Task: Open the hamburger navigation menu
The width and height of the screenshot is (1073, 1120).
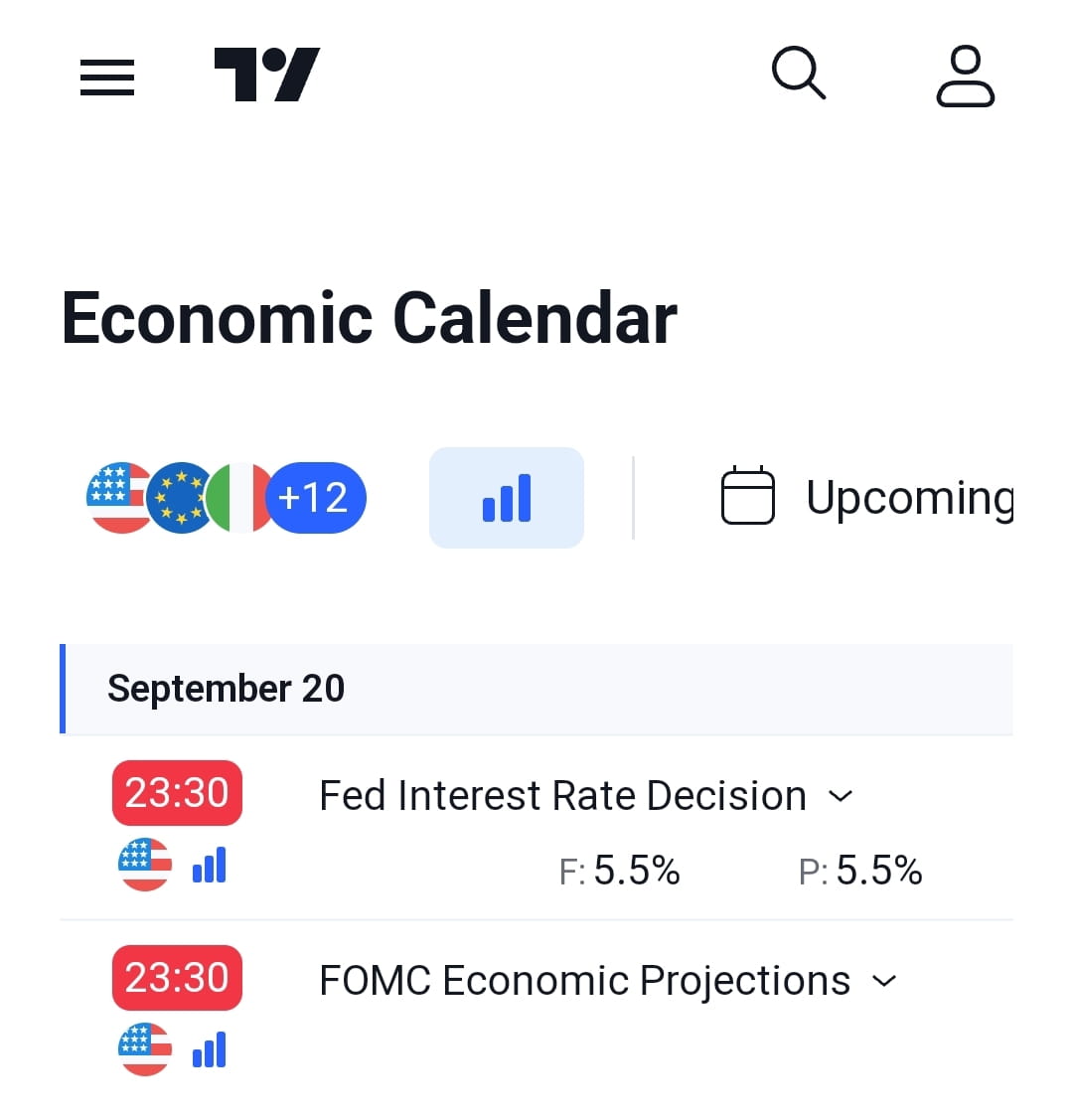Action: 106,78
